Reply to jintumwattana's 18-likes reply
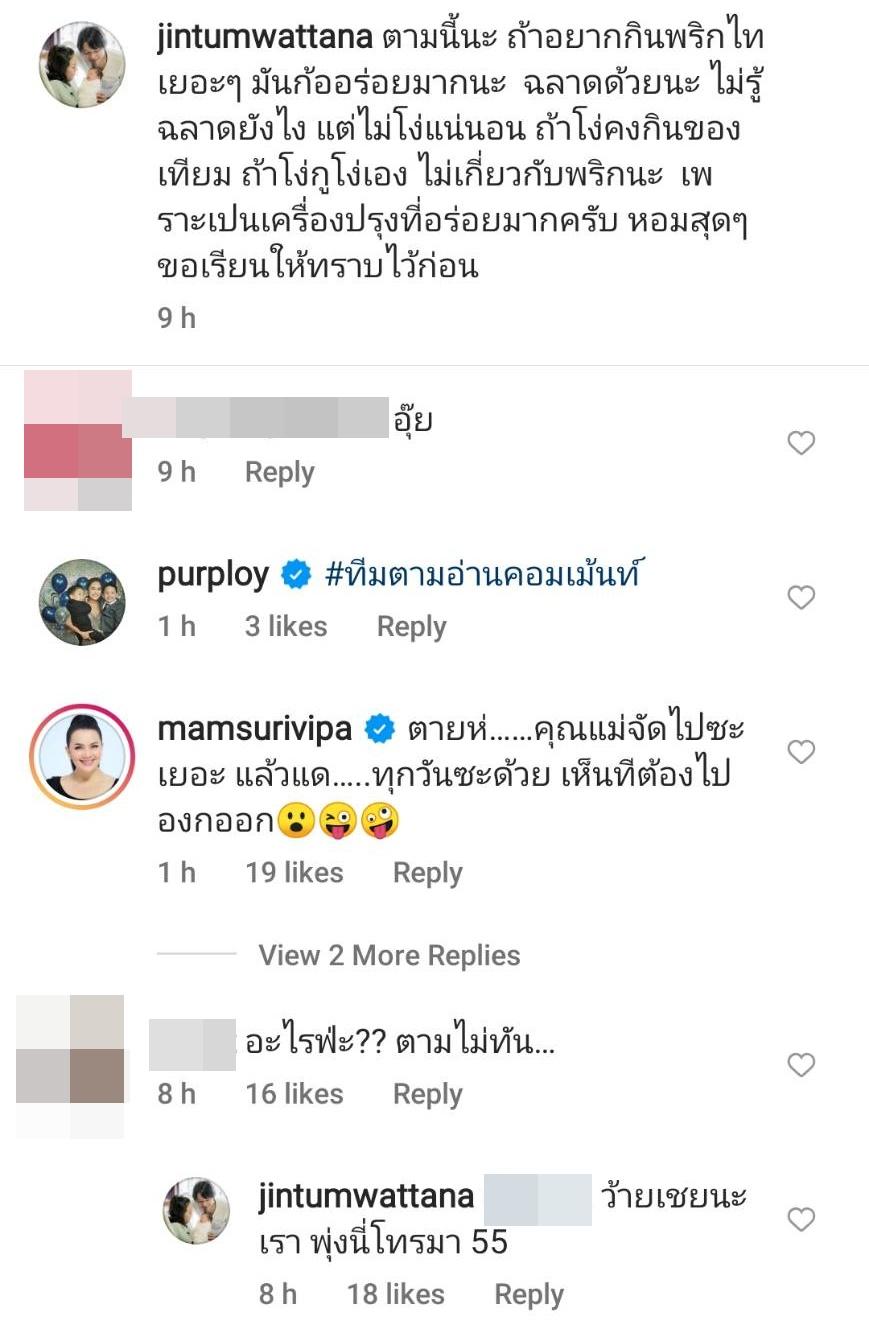Viewport: 869px width, 1329px height. click(529, 1294)
